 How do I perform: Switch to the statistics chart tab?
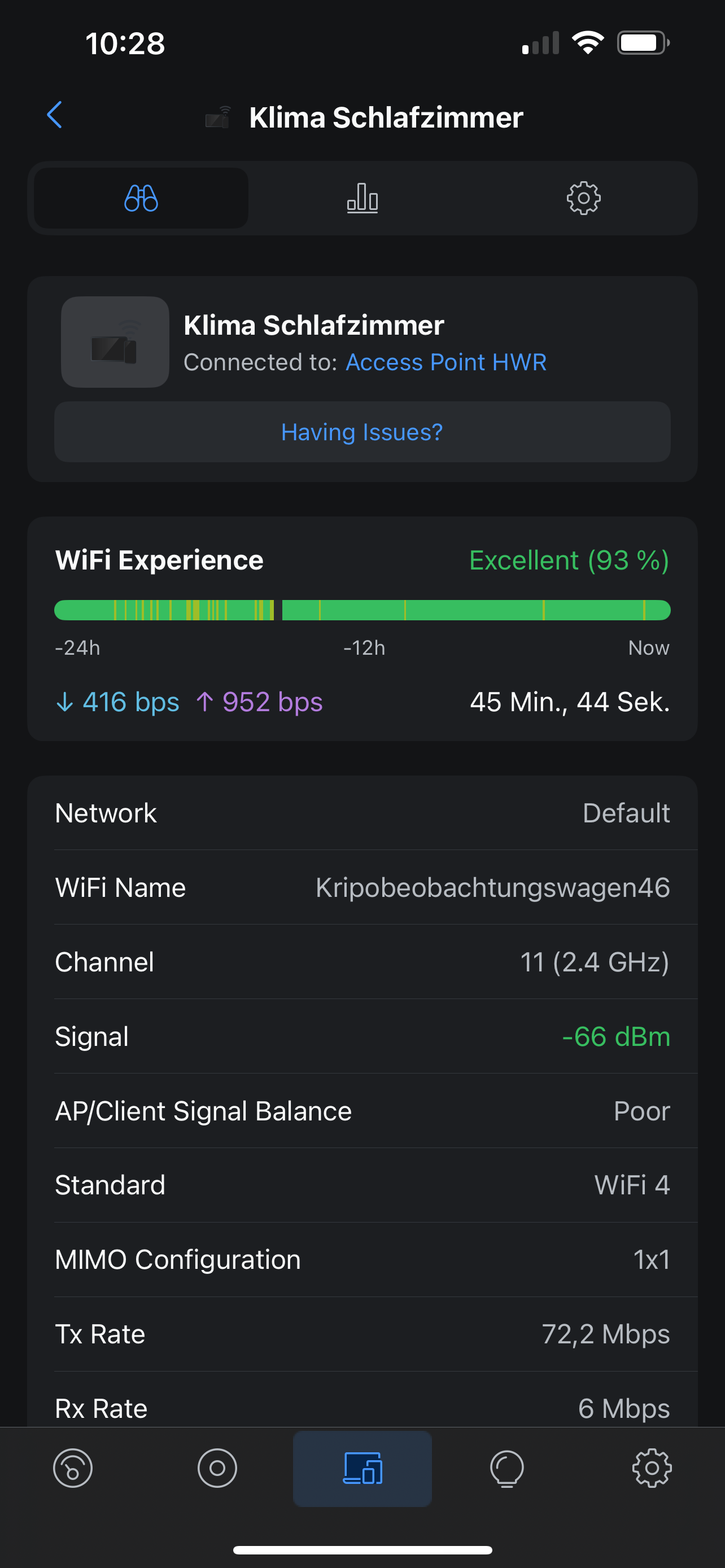click(x=362, y=199)
